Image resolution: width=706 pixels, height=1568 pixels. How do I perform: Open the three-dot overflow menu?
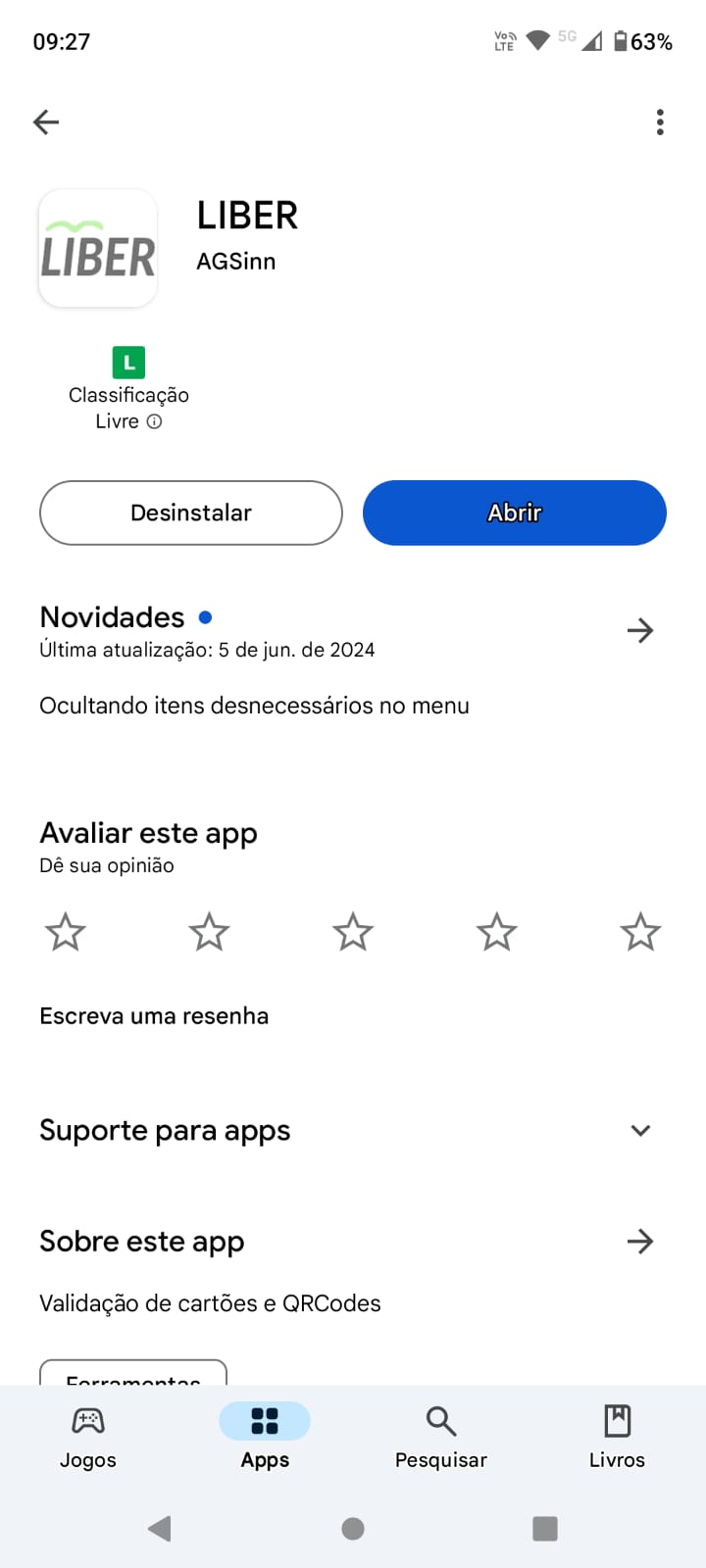[660, 122]
